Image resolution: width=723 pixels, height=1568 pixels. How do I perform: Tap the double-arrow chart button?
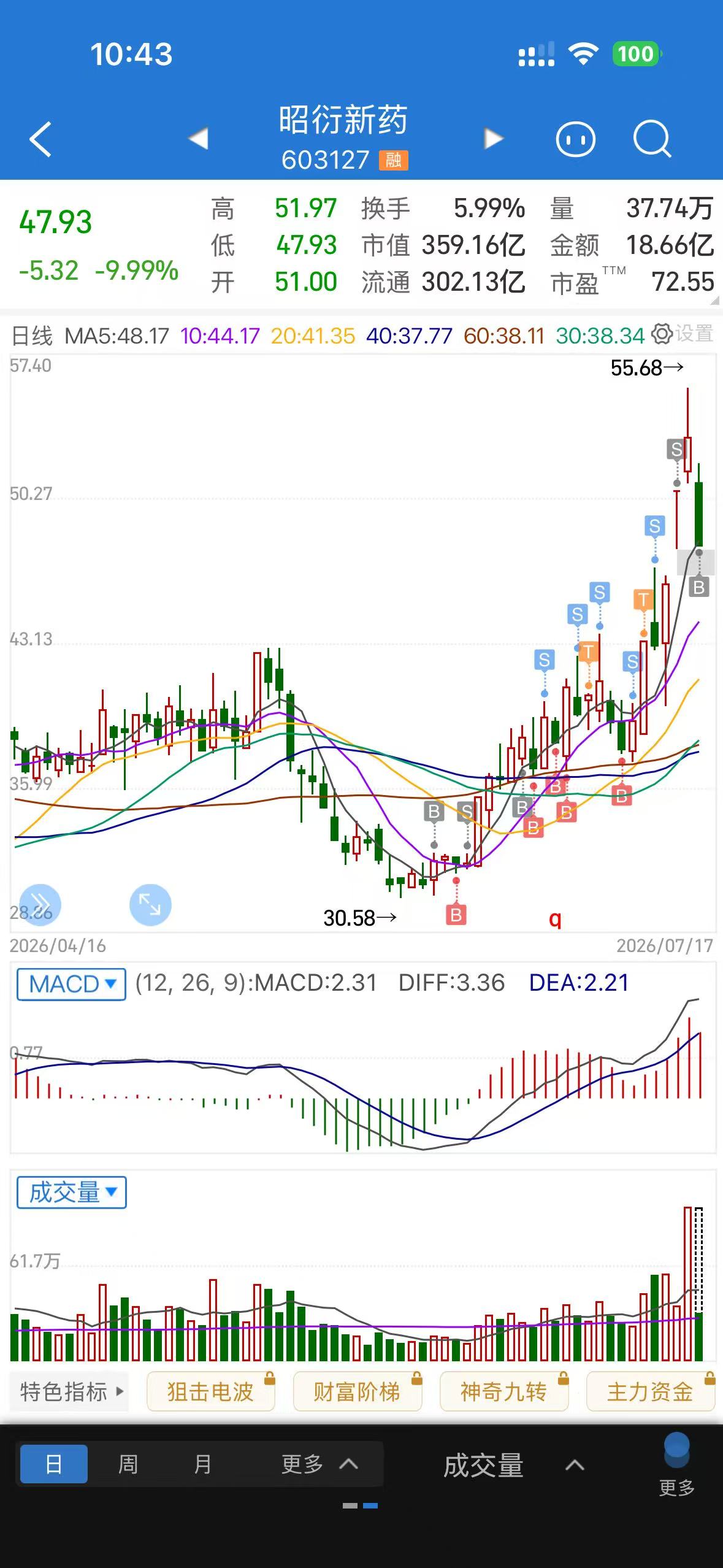pos(40,904)
